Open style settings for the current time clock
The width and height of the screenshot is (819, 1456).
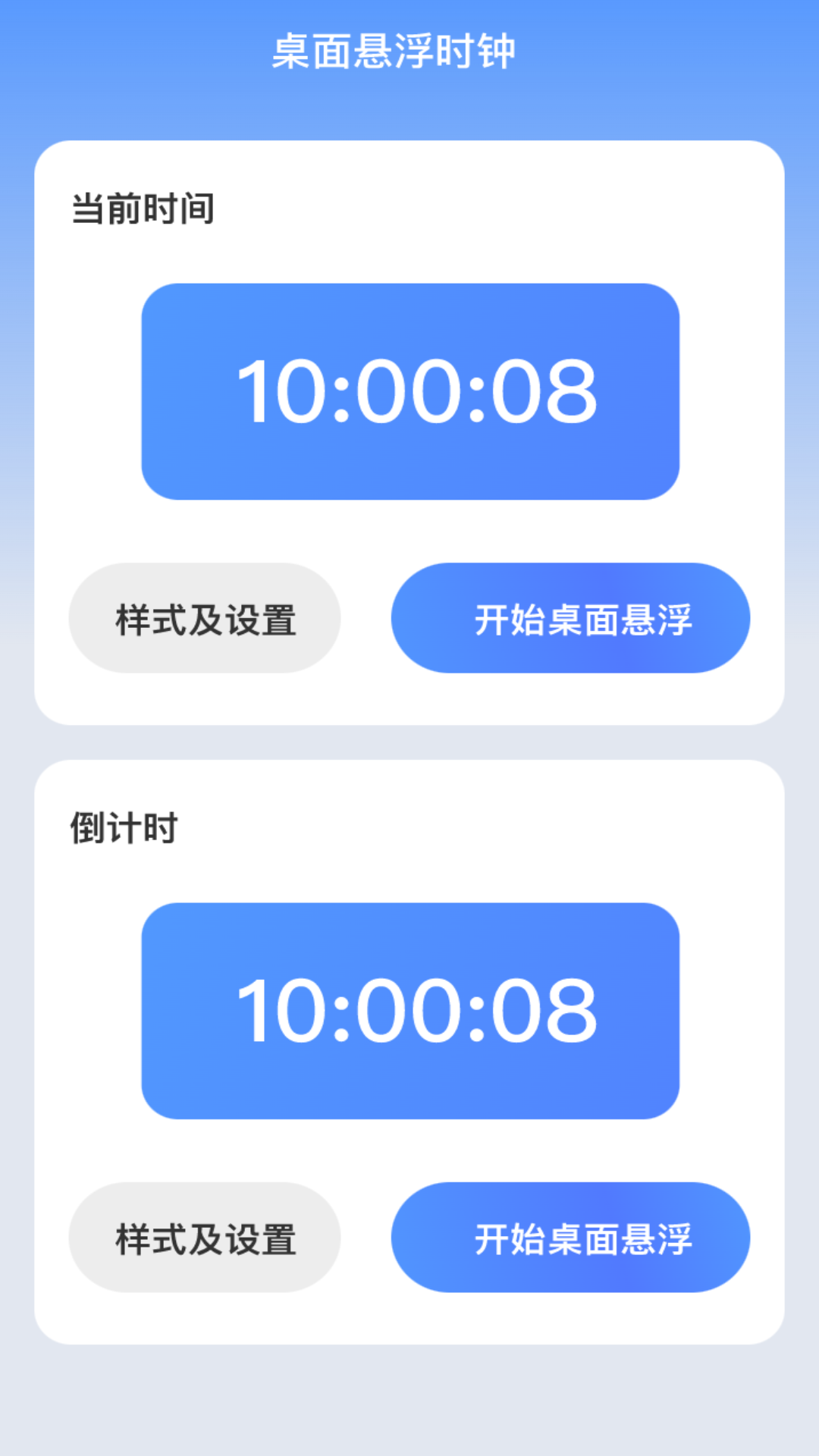pyautogui.click(x=205, y=618)
